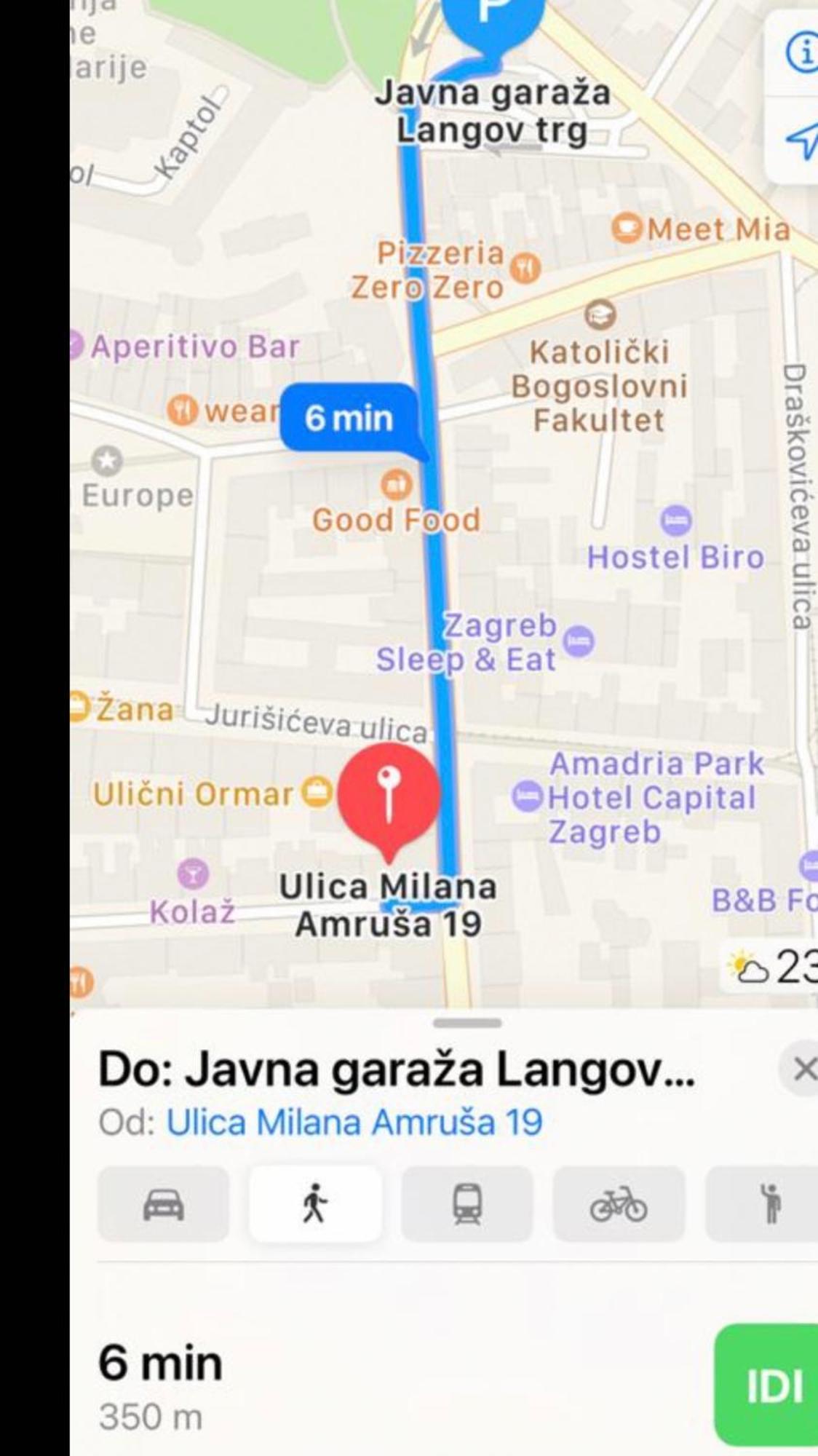Tap the 6 min route label
The width and height of the screenshot is (818, 1456).
[x=349, y=418]
